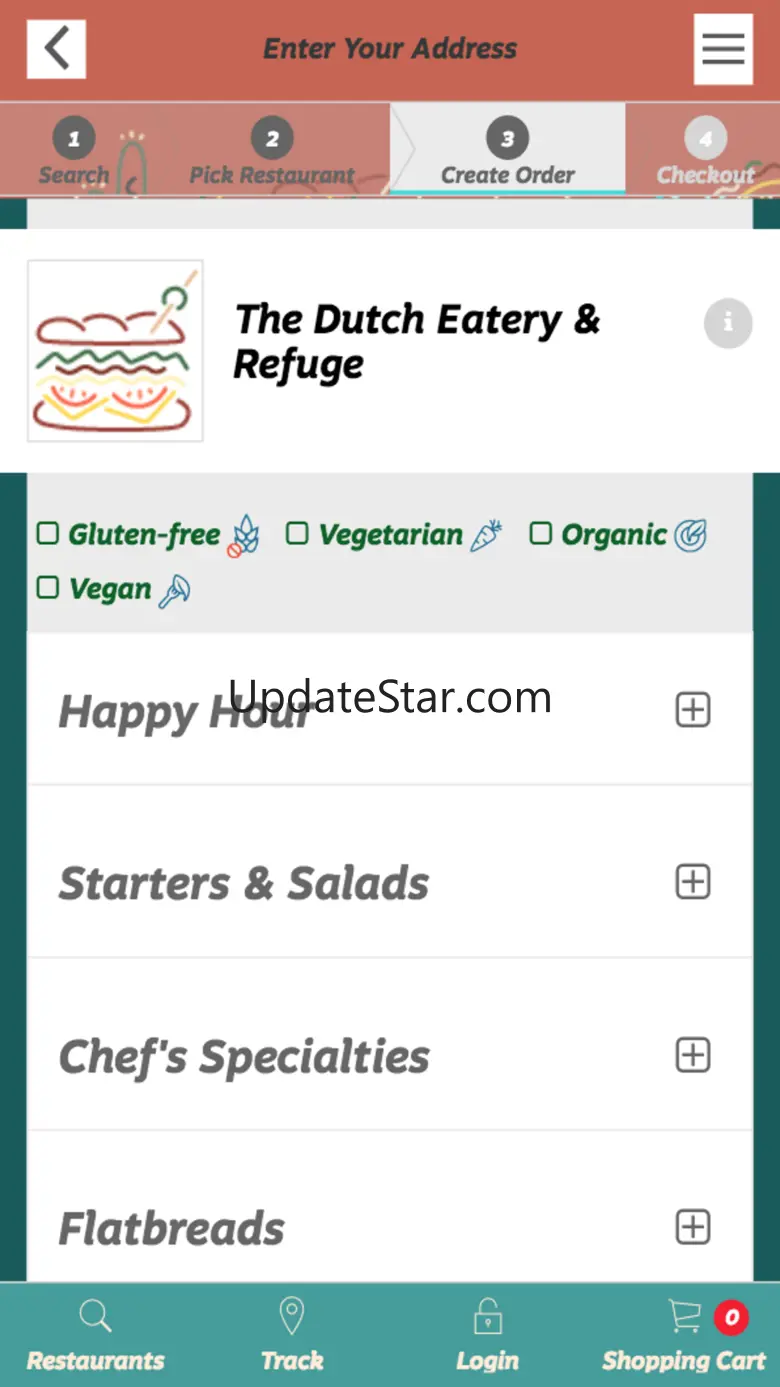The image size is (780, 1387).
Task: Open the hamburger menu
Action: tap(723, 49)
